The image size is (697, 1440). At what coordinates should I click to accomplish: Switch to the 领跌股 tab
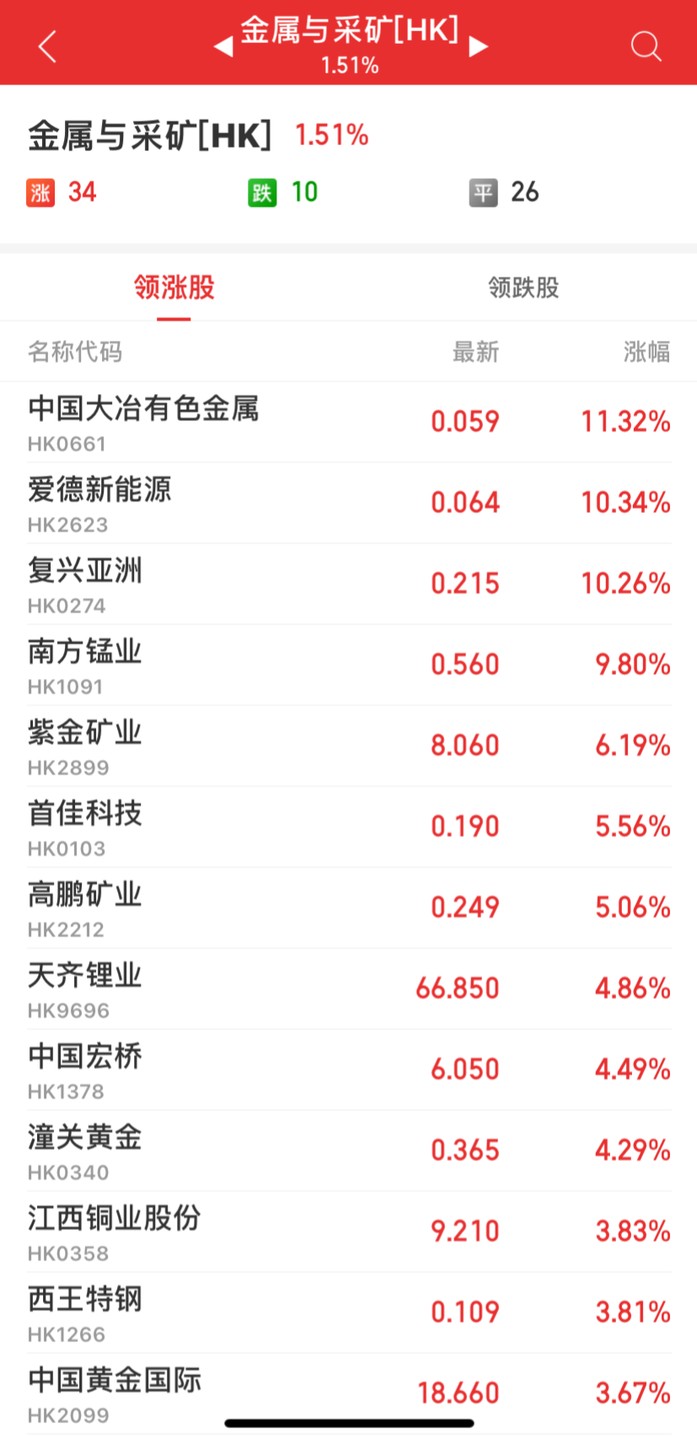pyautogui.click(x=523, y=288)
